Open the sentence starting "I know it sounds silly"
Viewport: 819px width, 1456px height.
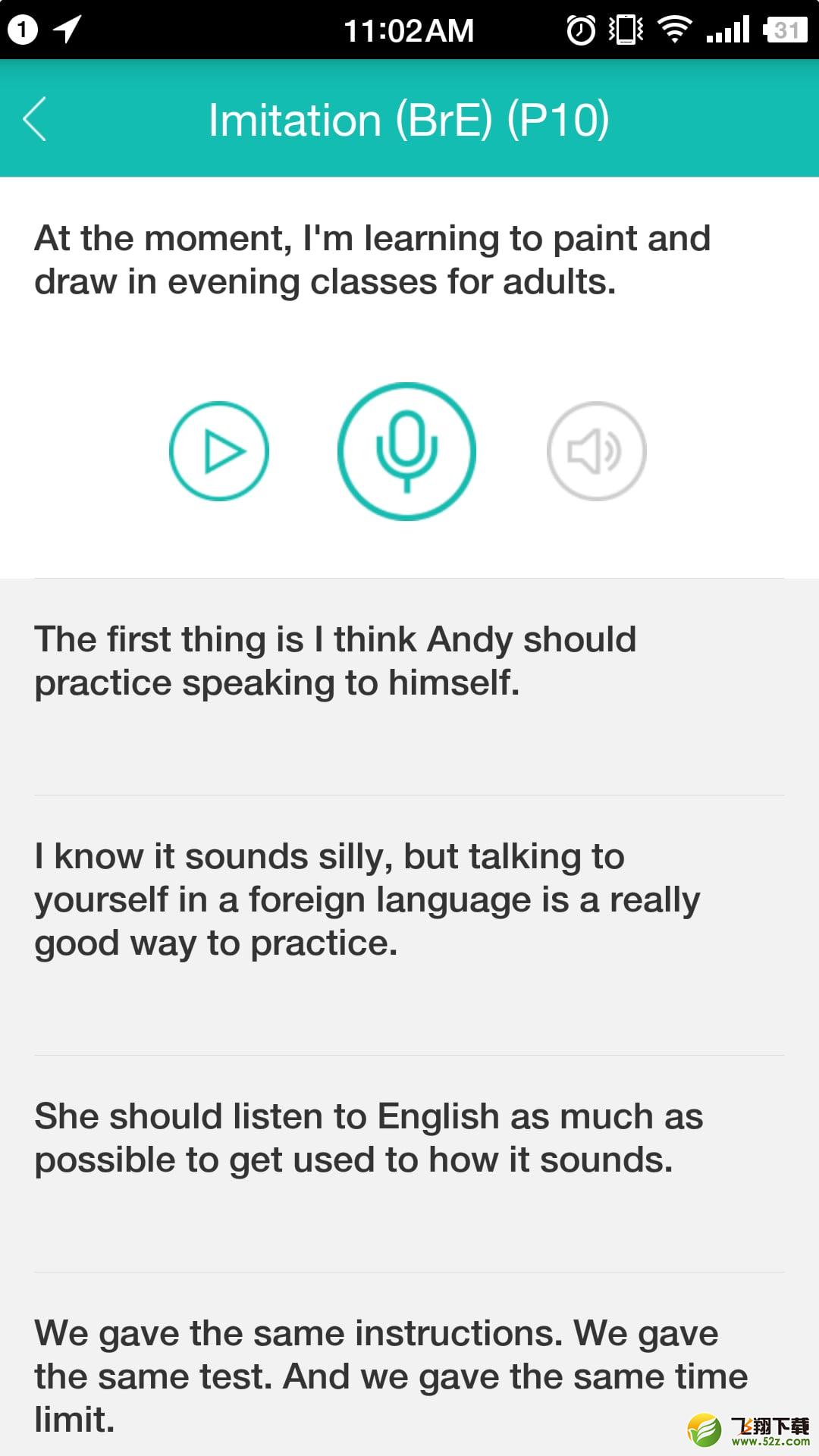point(409,925)
